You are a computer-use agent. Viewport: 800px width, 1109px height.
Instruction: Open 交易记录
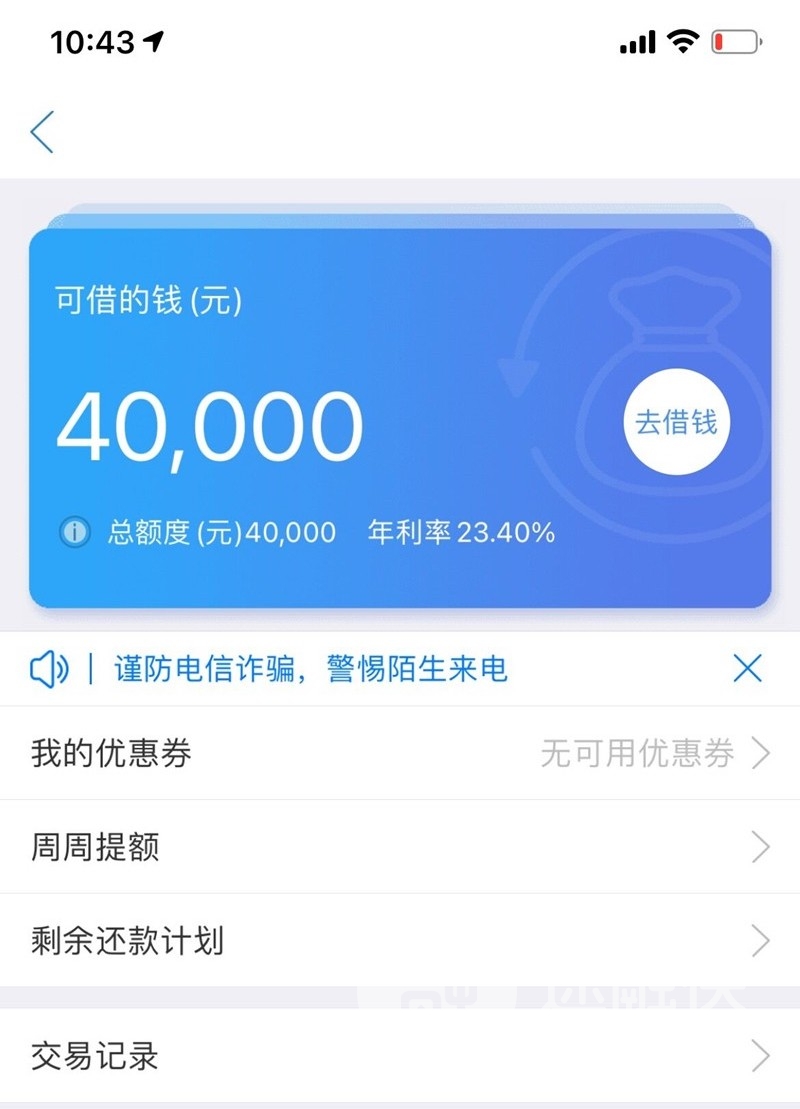(x=400, y=1056)
